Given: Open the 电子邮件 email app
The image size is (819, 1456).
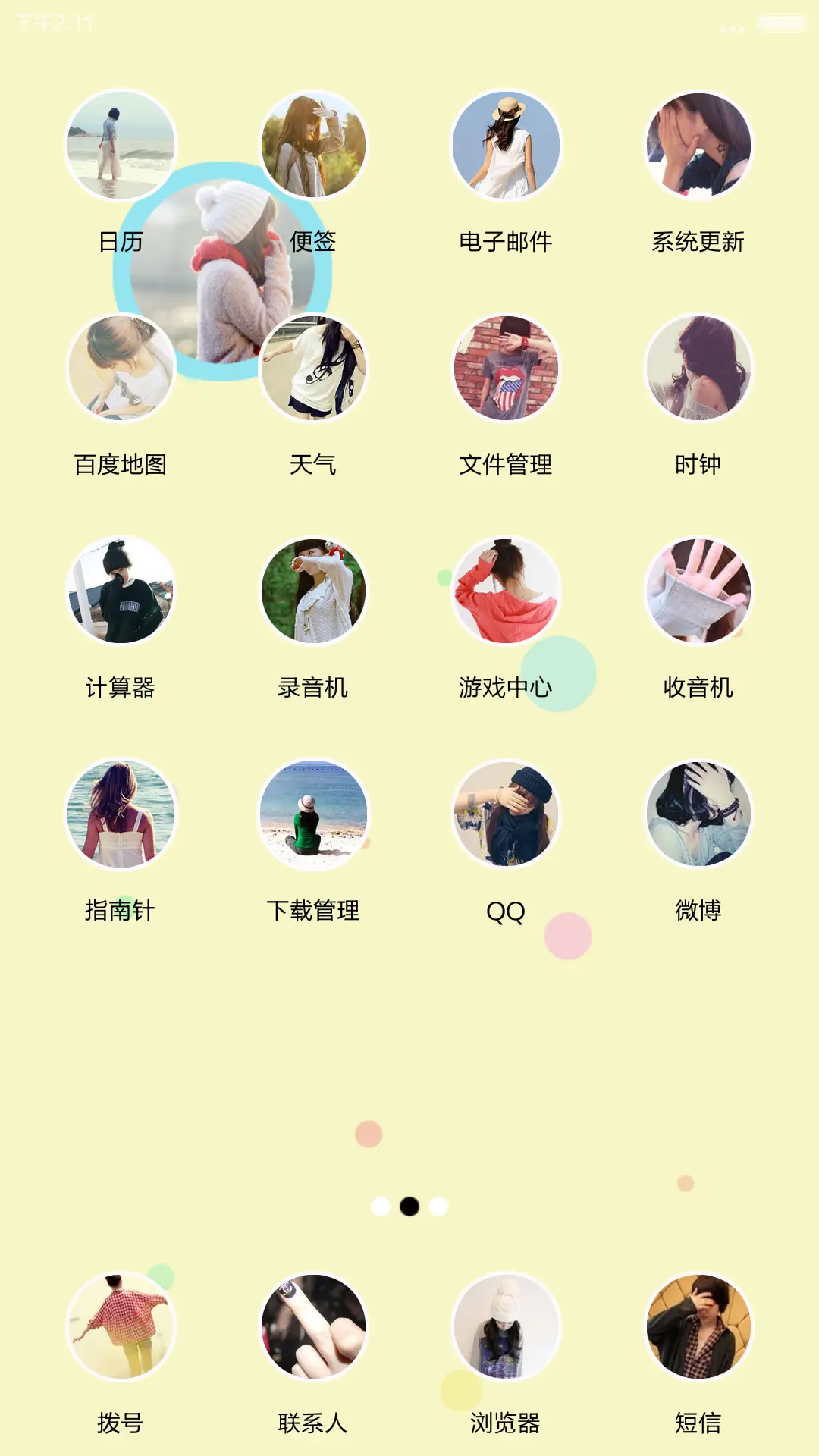Looking at the screenshot, I should (x=504, y=146).
